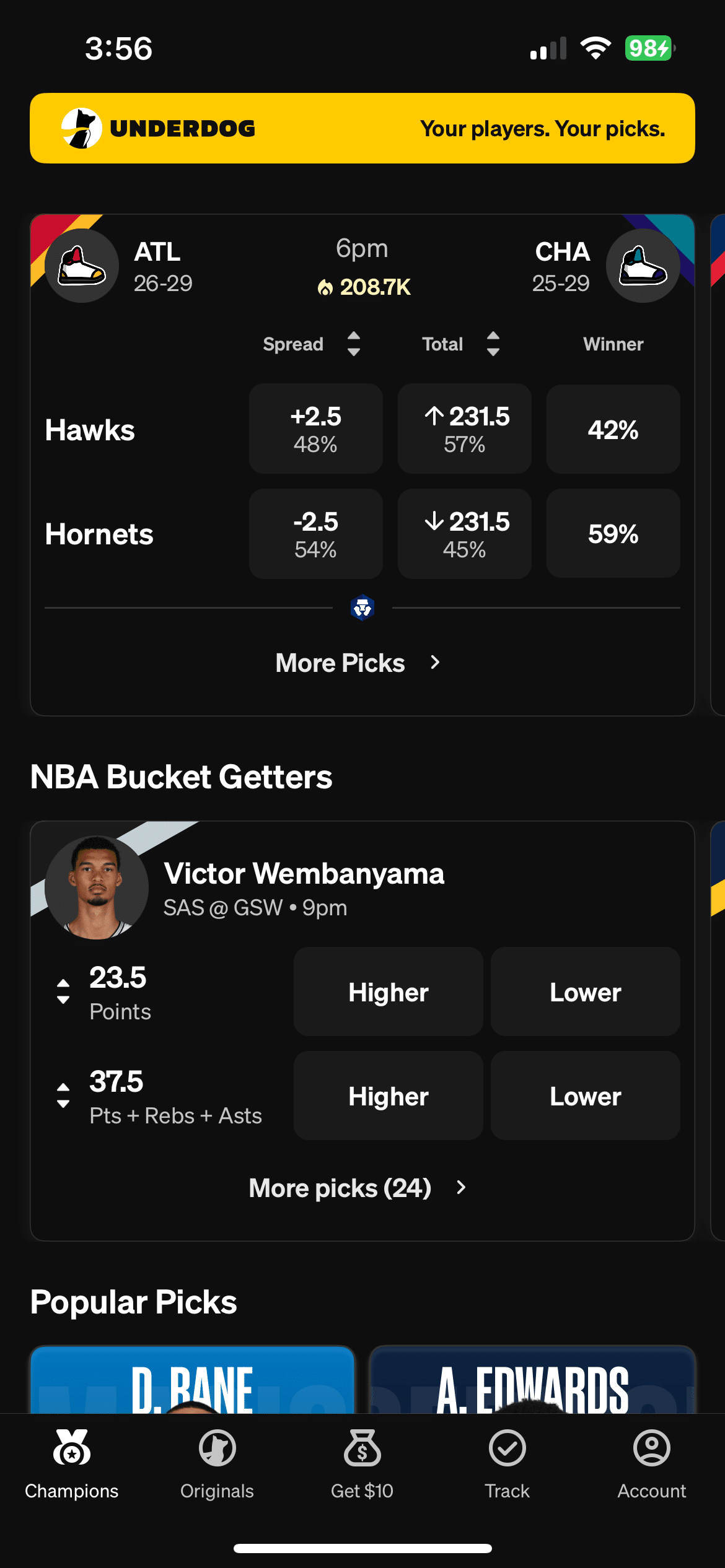Select over 231.5 total
Viewport: 725px width, 1568px height.
click(465, 429)
